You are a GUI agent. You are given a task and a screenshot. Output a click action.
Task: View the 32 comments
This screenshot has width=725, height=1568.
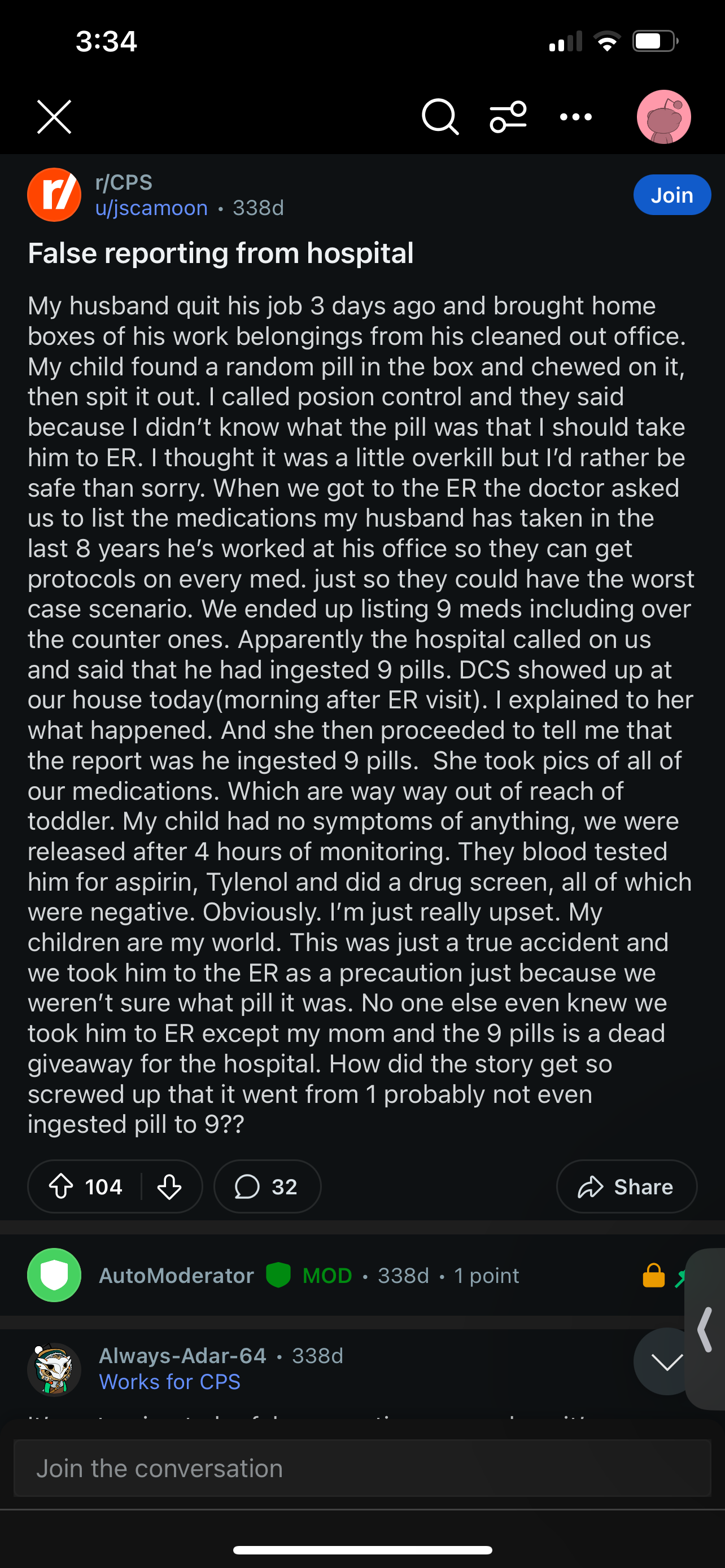tap(267, 1186)
